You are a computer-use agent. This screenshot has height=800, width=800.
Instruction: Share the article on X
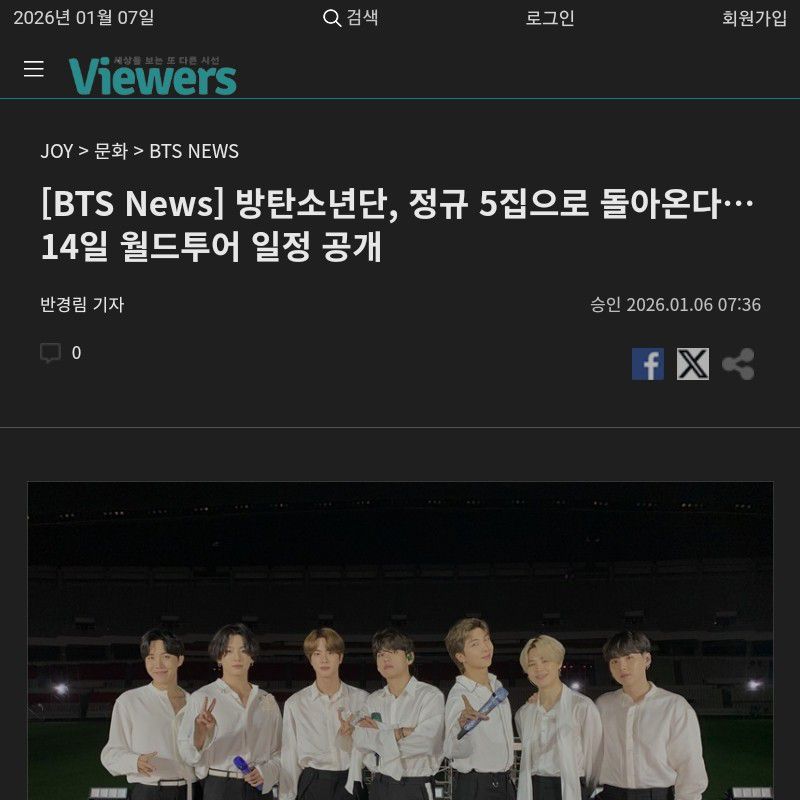pos(693,364)
